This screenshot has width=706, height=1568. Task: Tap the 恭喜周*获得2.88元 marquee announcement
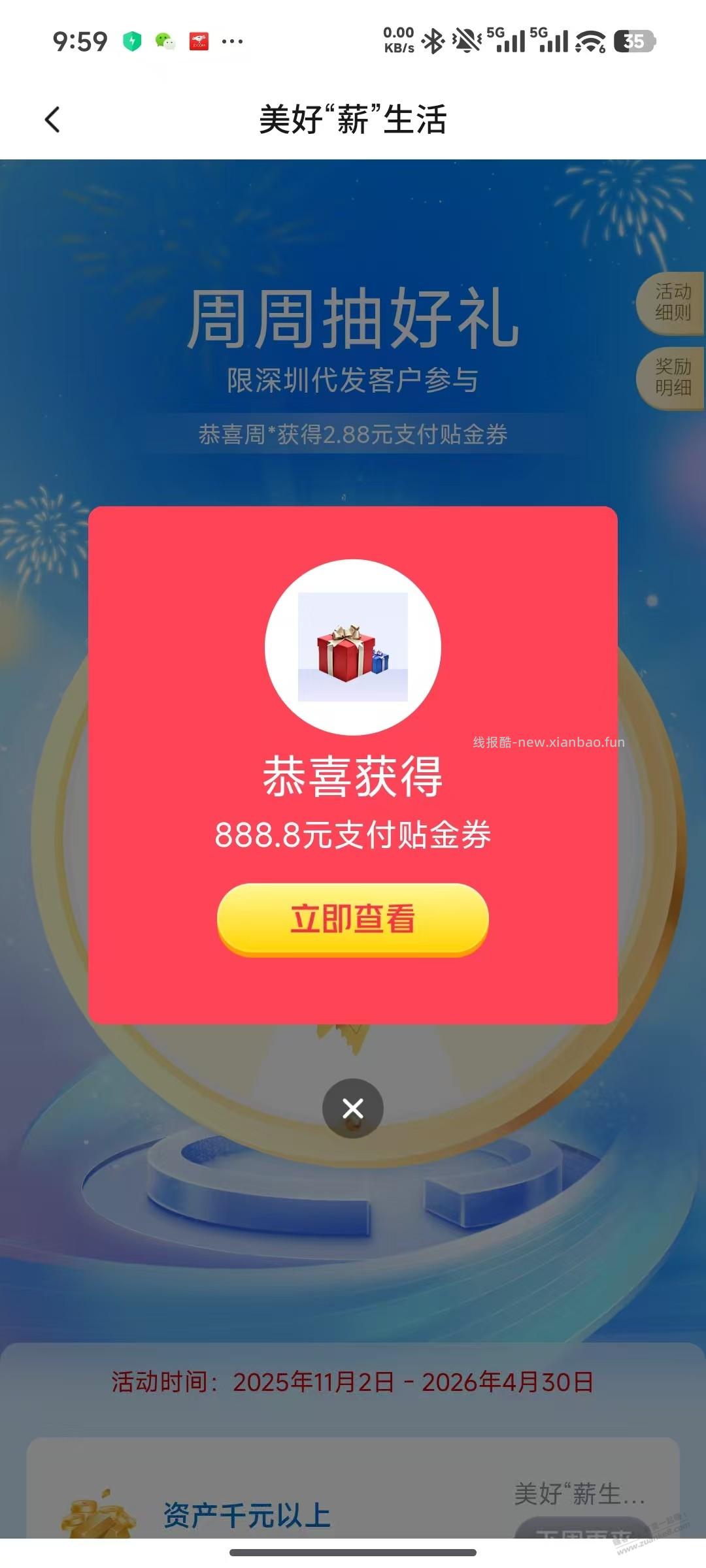tap(353, 434)
